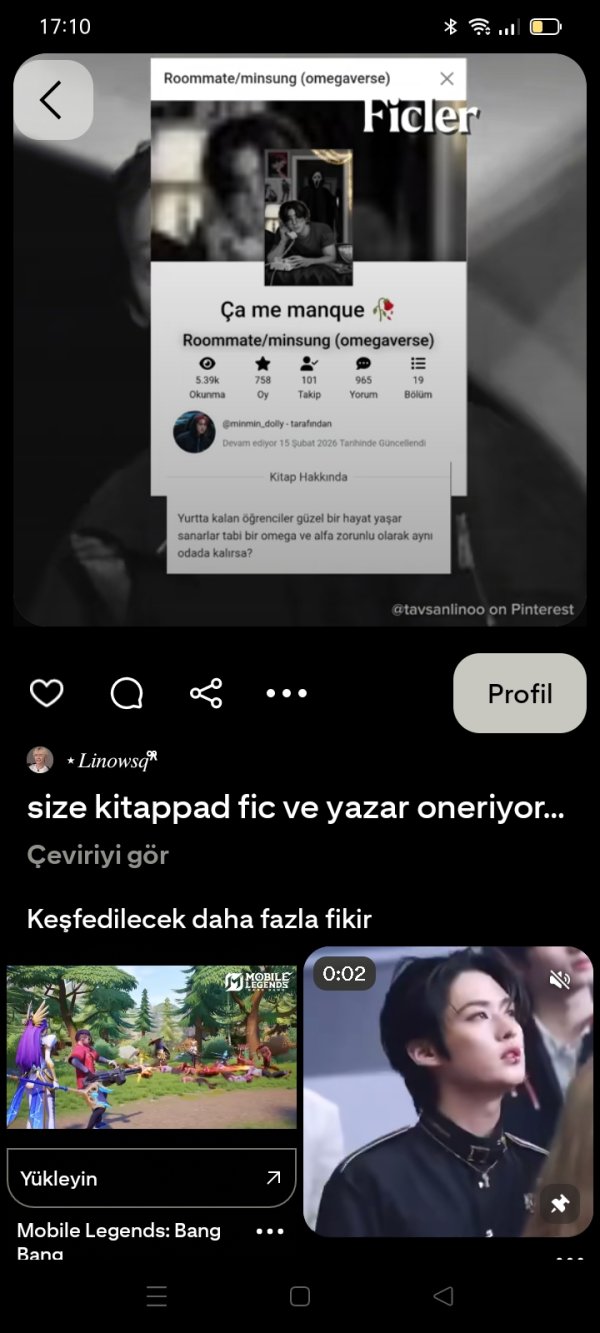Like this pin with the heart icon
The width and height of the screenshot is (600, 1333).
[x=47, y=693]
